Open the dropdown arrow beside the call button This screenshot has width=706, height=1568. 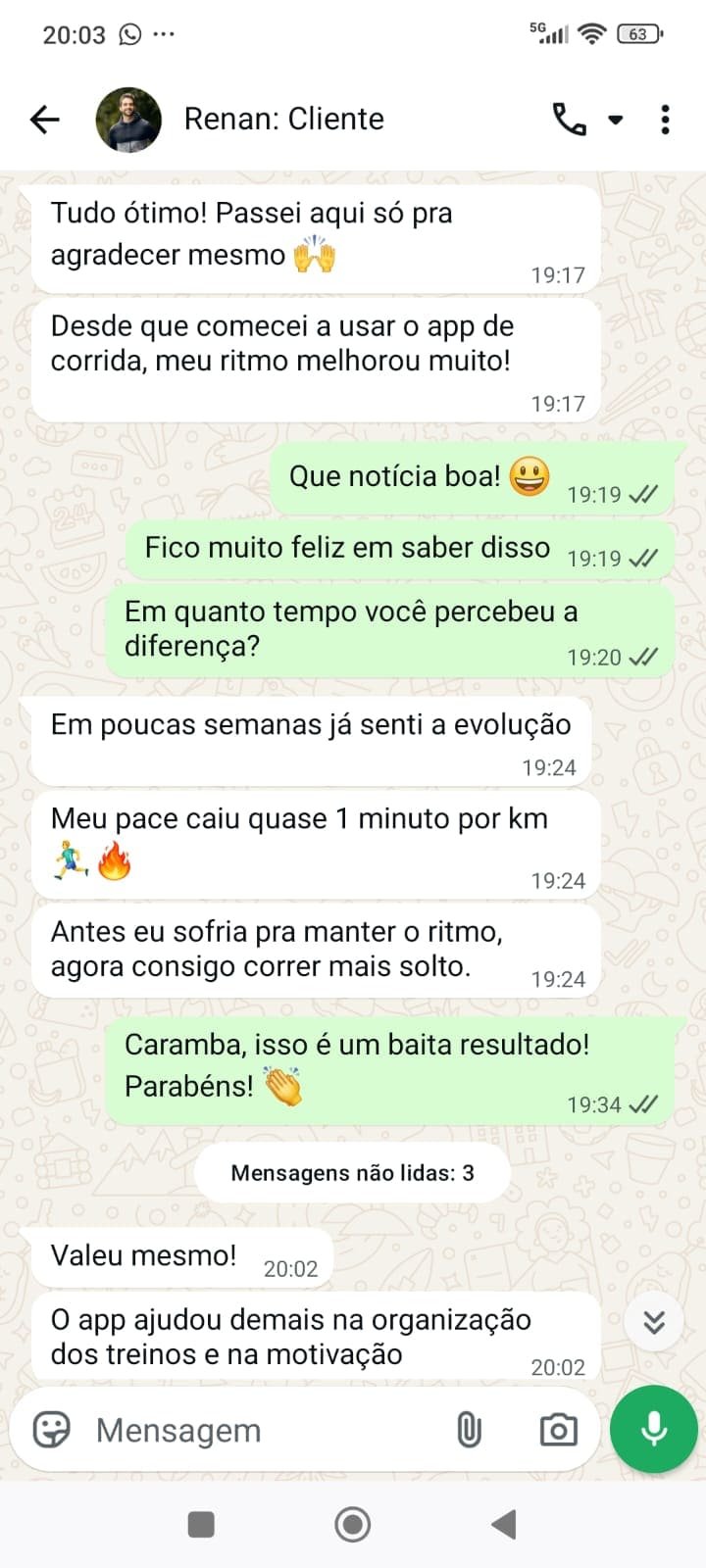[616, 122]
